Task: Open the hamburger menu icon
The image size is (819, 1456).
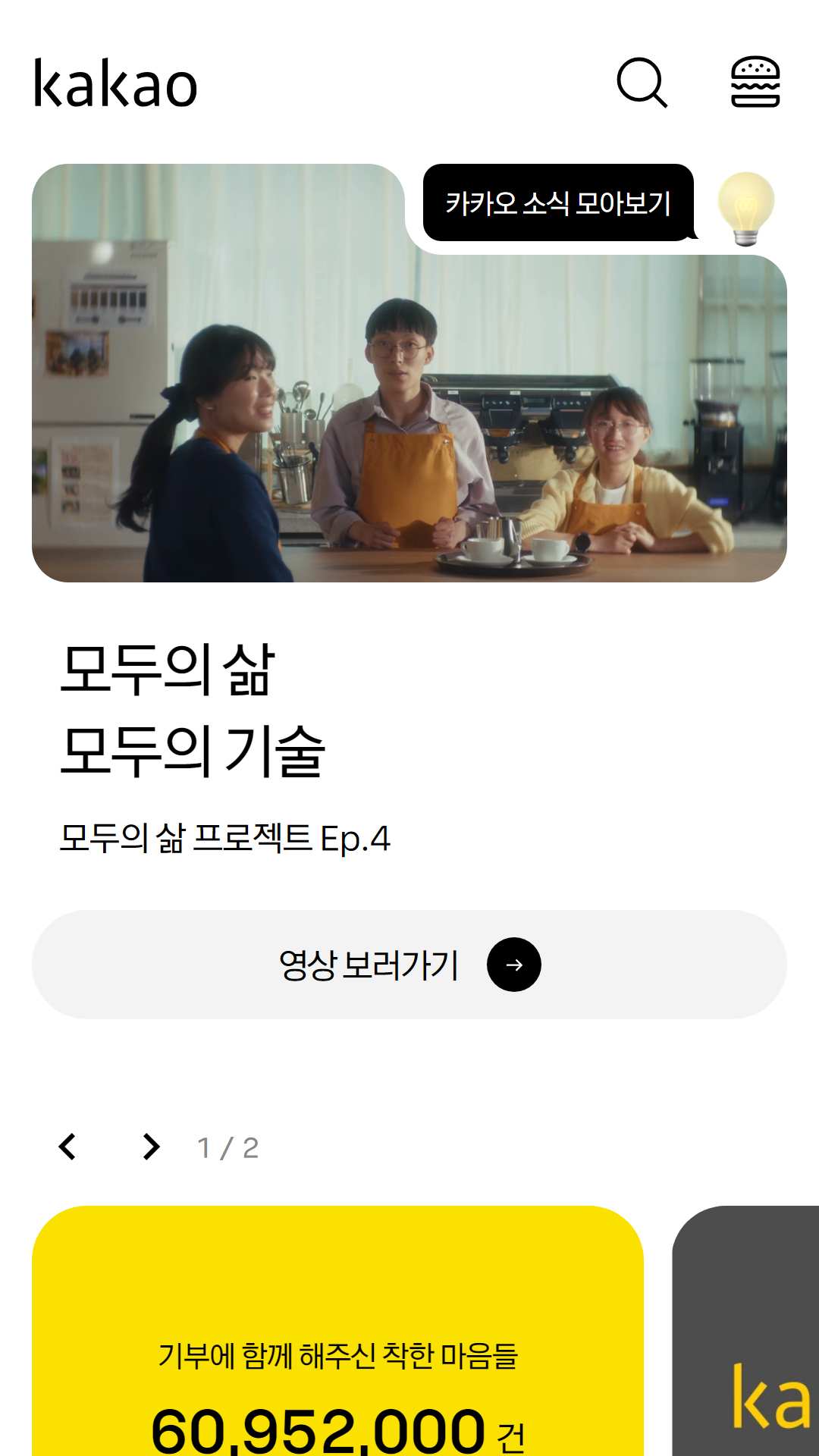Action: [755, 82]
